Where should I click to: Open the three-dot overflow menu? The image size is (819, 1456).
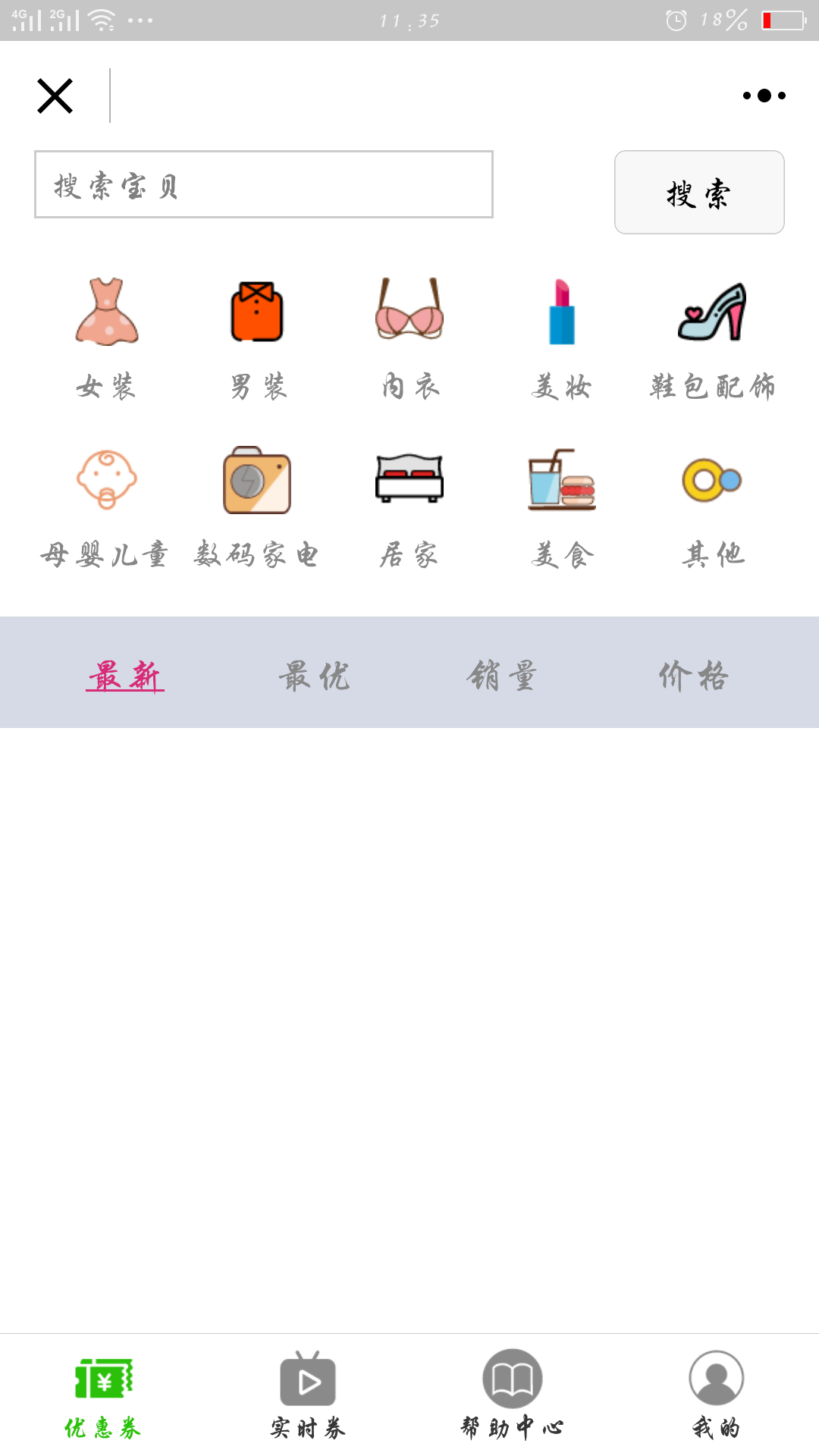764,96
